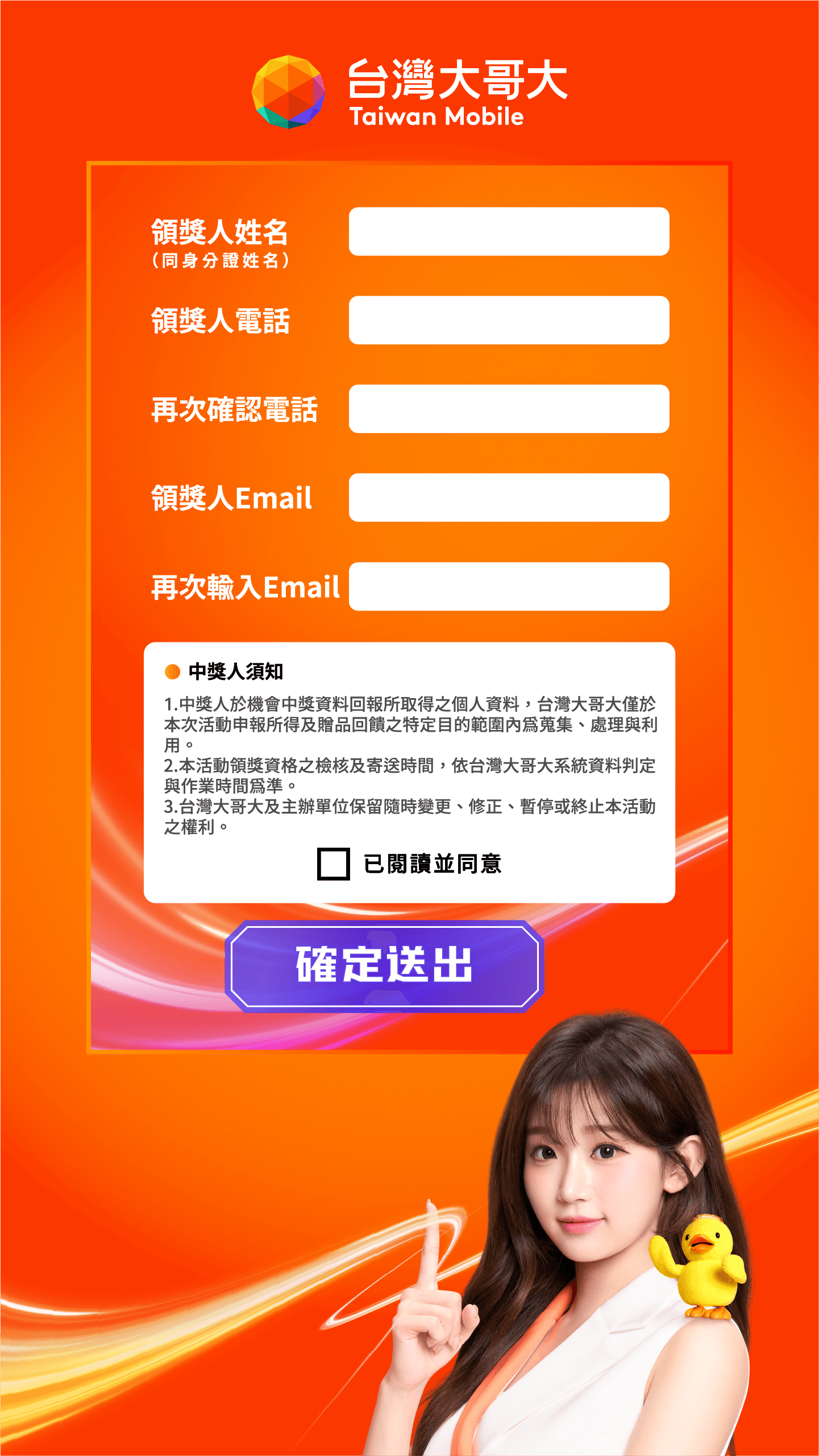Select the 再次確認電話 confirm phone field
The height and width of the screenshot is (1456, 819).
click(x=509, y=409)
